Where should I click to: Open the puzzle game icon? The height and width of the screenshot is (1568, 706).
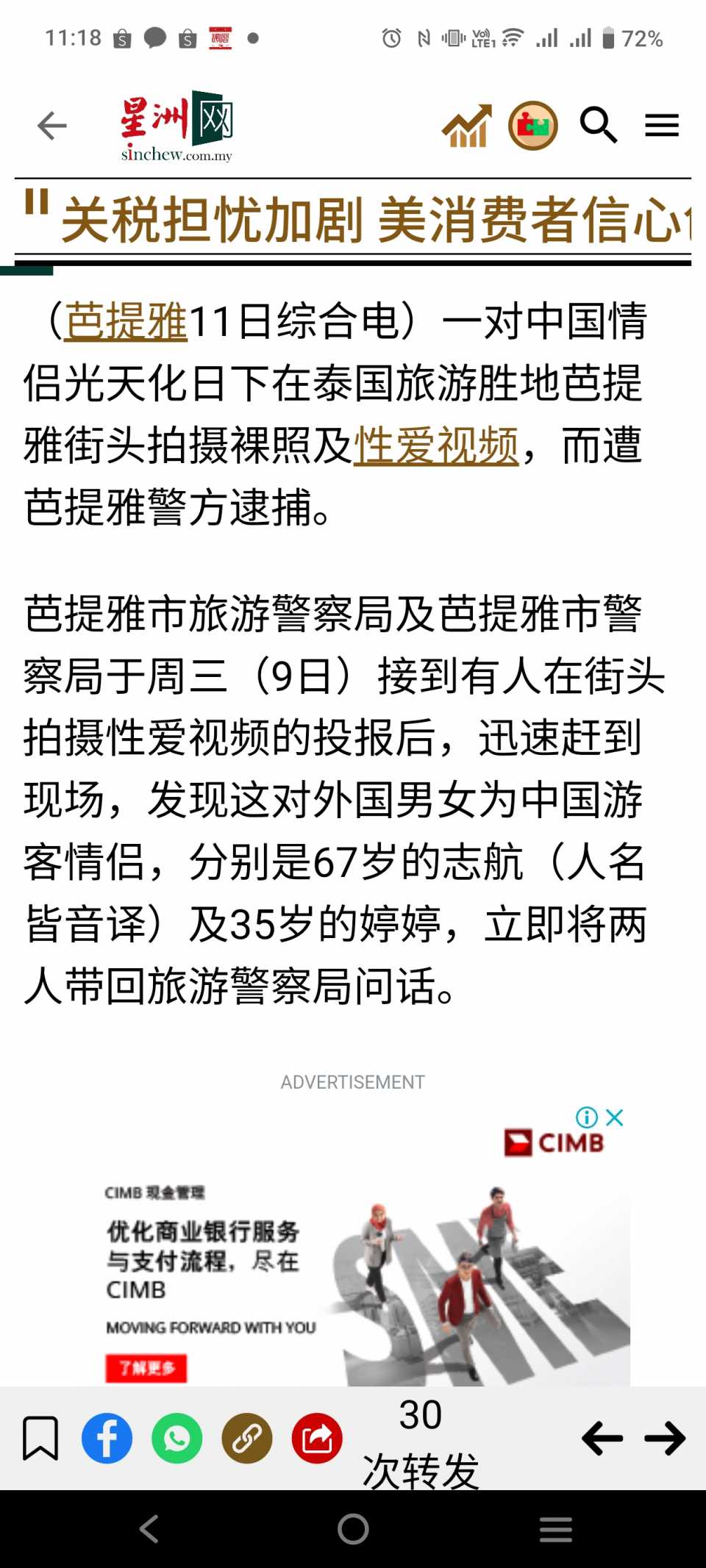pyautogui.click(x=533, y=126)
